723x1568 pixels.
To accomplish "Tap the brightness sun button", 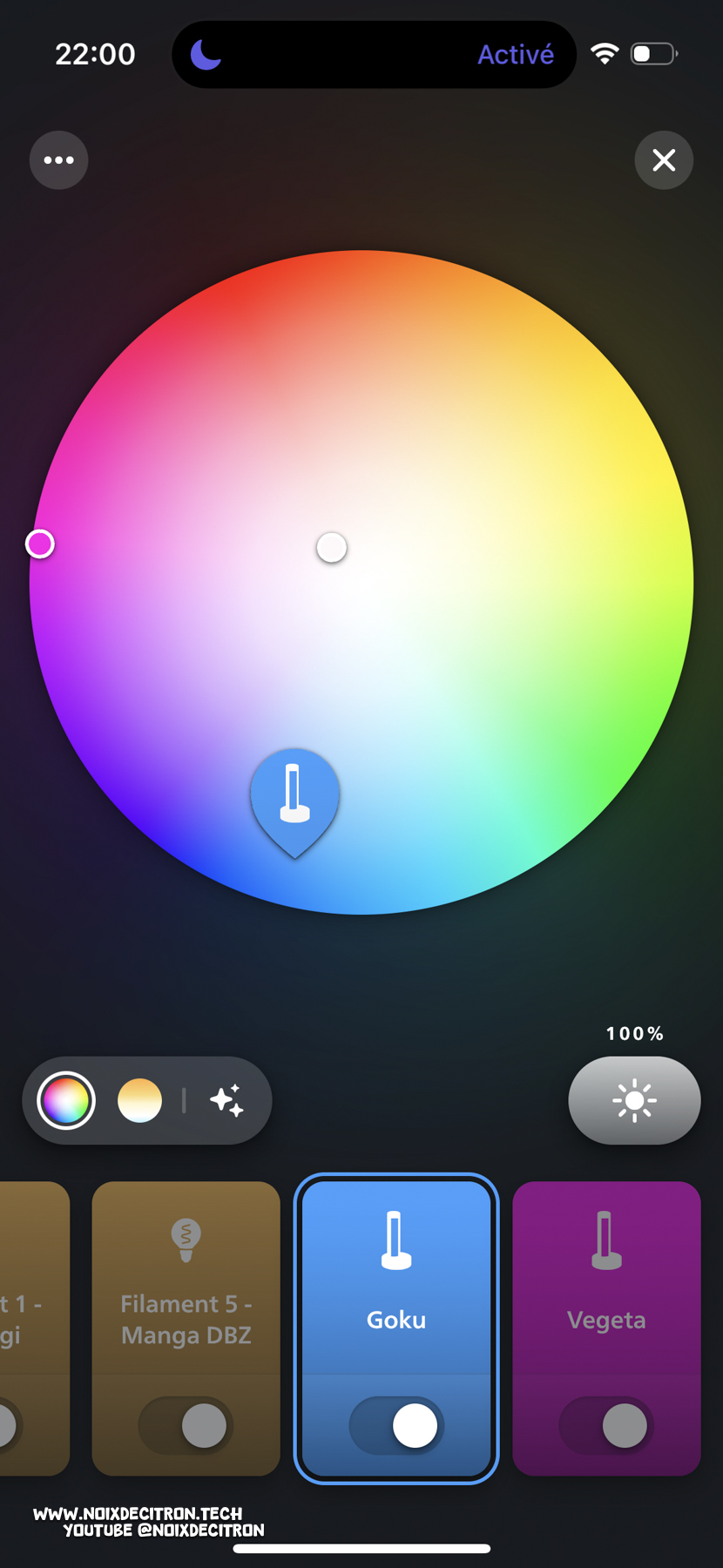I will point(634,1100).
